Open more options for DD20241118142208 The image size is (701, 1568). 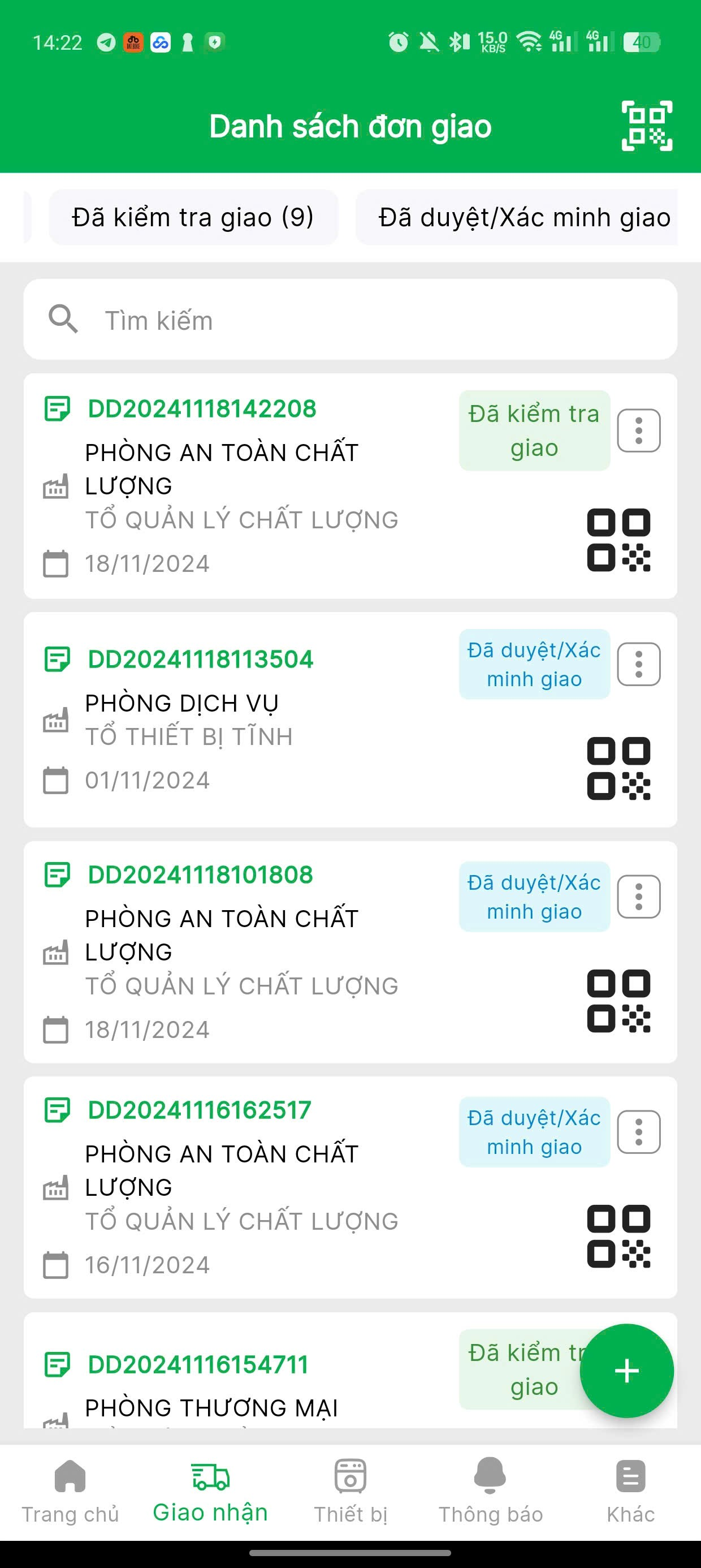(x=638, y=431)
